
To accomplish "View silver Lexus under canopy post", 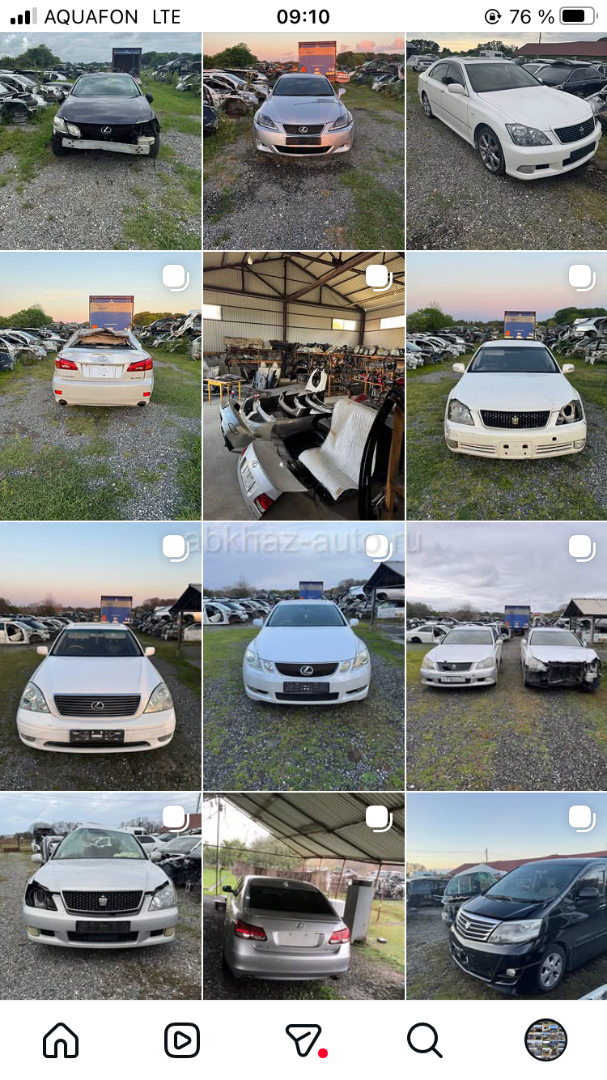I will coord(304,895).
